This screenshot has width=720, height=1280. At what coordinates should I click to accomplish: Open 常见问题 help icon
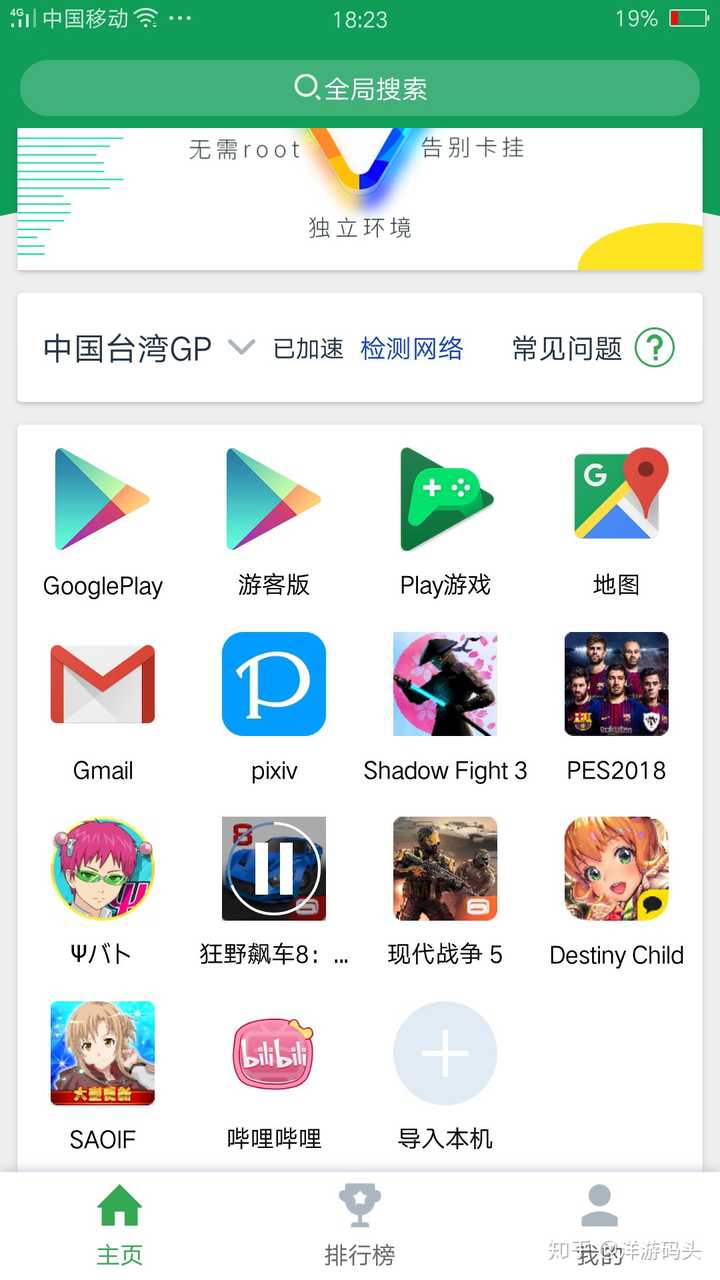tap(655, 348)
